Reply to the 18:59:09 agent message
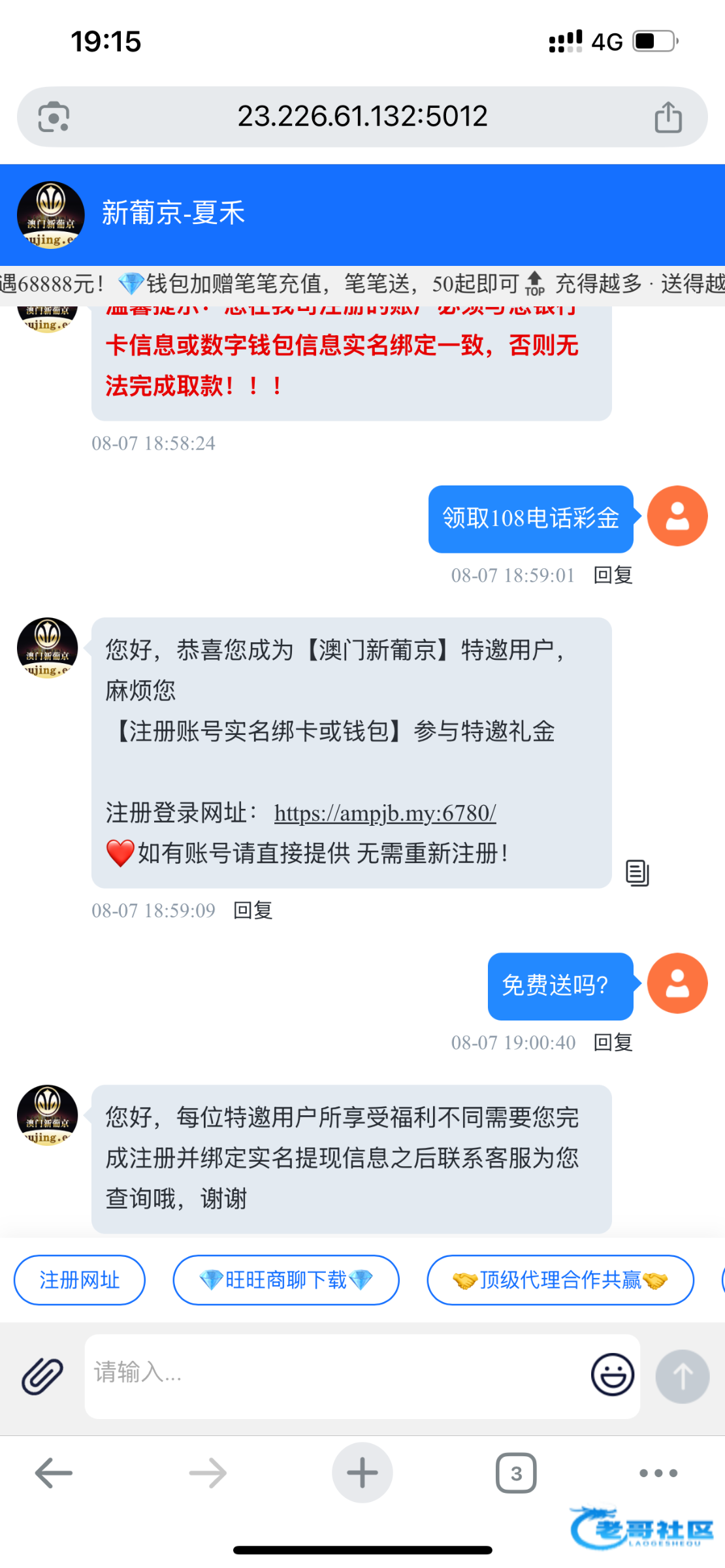Image resolution: width=725 pixels, height=1568 pixels. point(253,910)
